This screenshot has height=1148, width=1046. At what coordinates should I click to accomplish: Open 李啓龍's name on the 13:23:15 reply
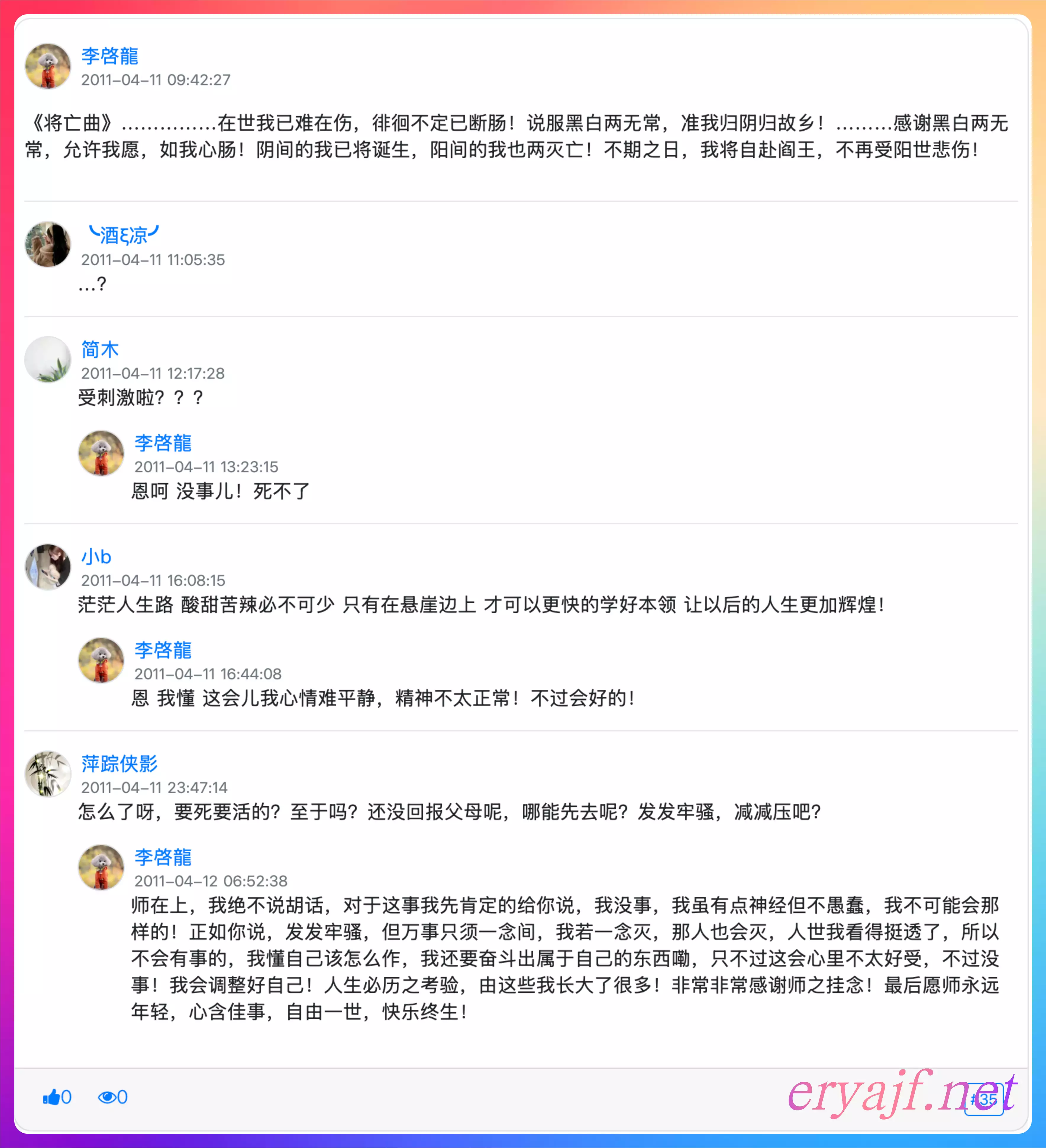click(x=163, y=442)
